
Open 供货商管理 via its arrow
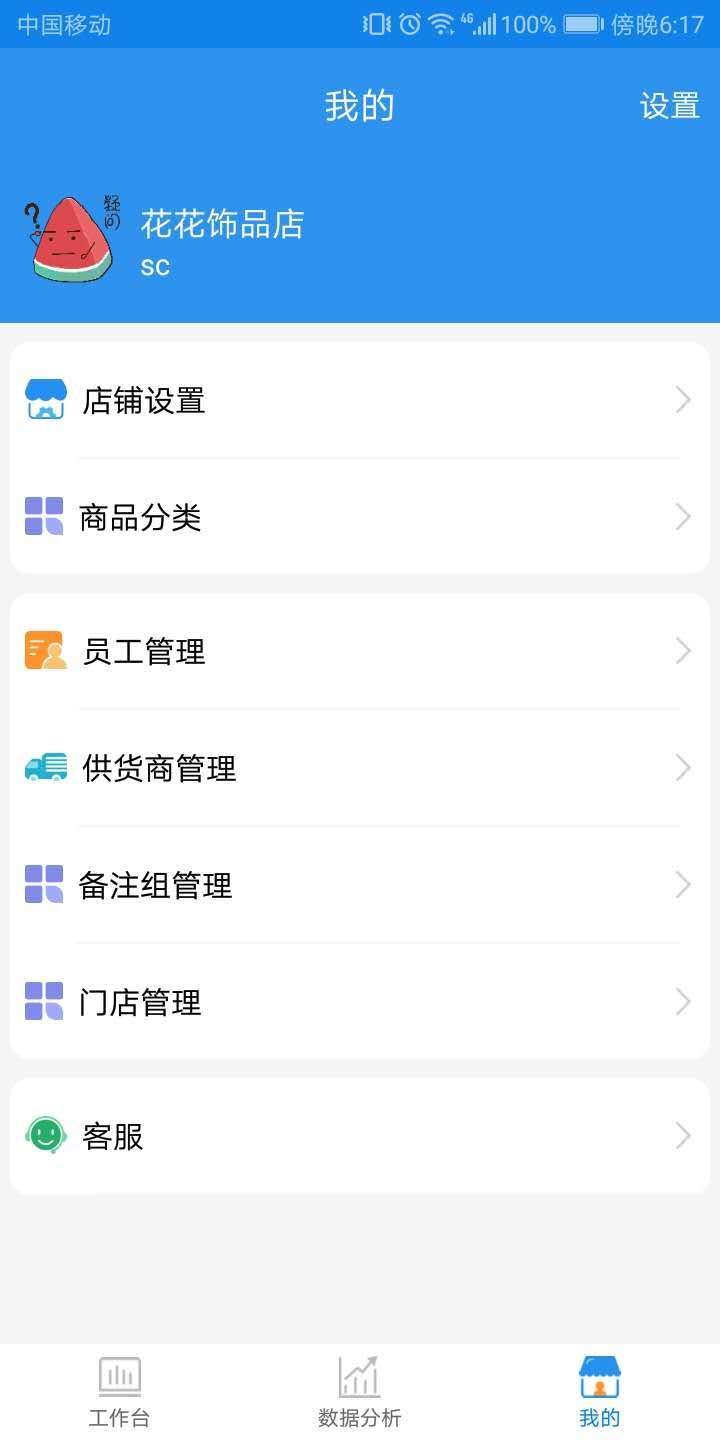pyautogui.click(x=683, y=767)
